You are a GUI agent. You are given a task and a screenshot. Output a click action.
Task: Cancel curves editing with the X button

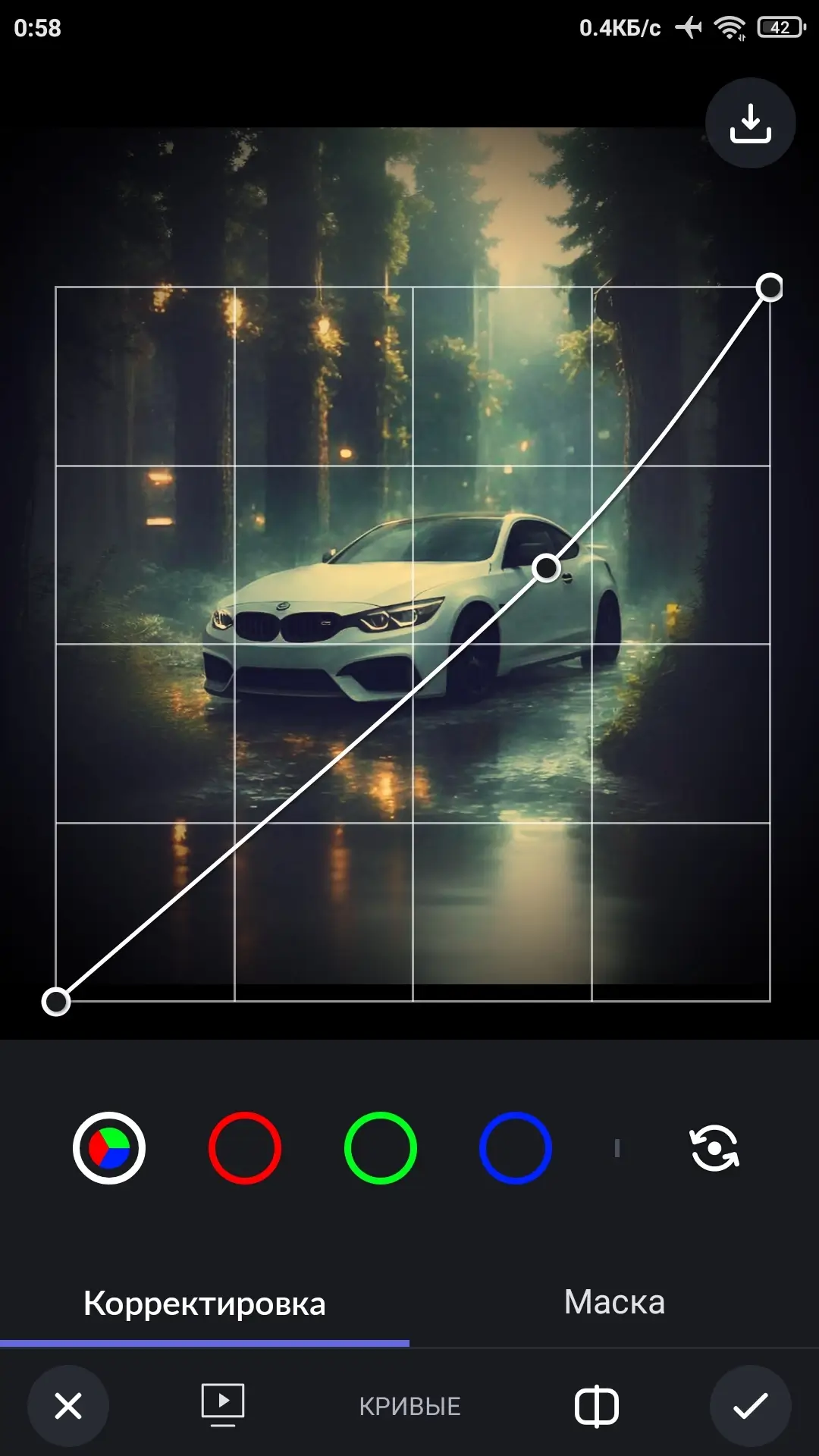(x=68, y=1406)
